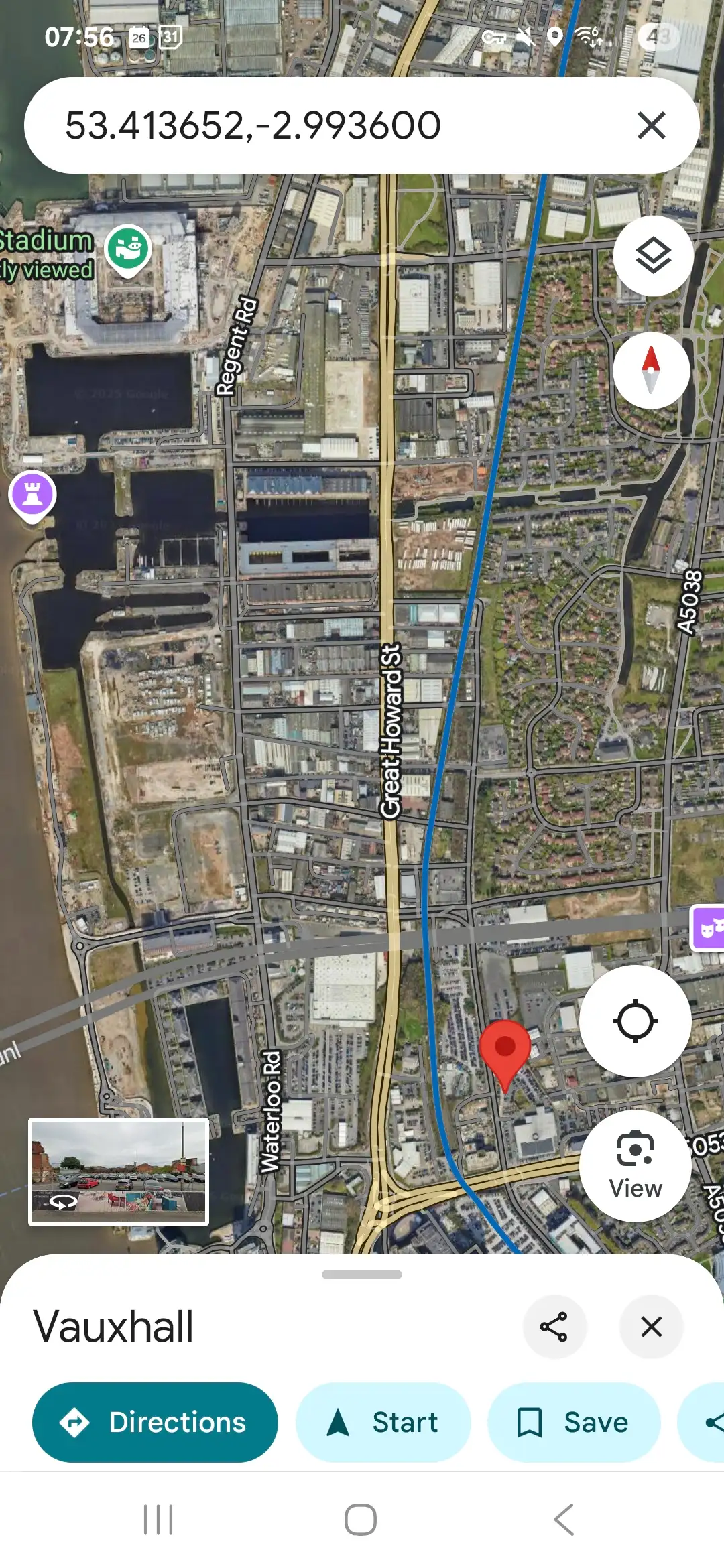This screenshot has width=724, height=1568.
Task: Save this place to a list
Action: tap(574, 1422)
